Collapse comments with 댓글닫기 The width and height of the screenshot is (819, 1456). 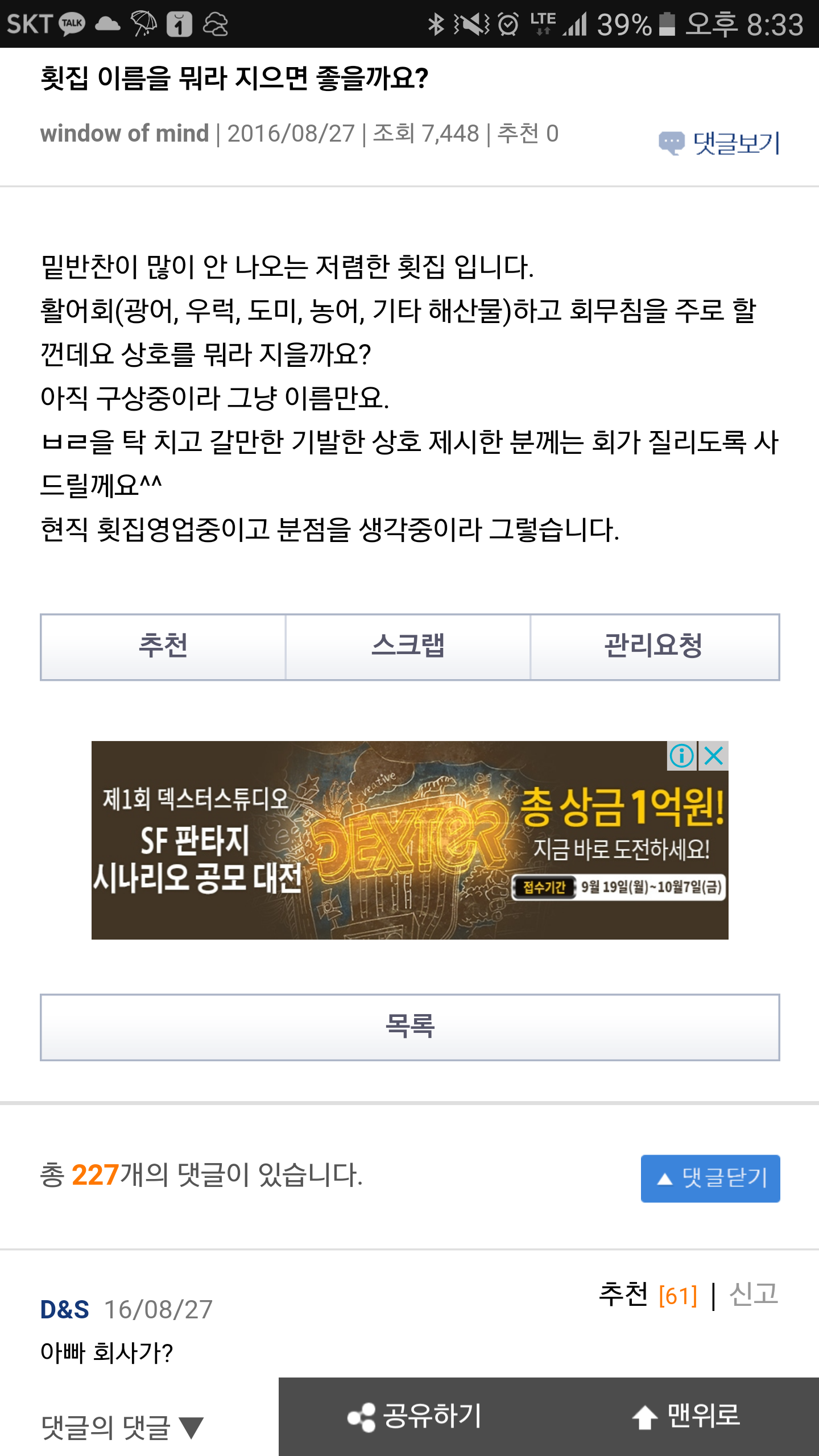710,1177
